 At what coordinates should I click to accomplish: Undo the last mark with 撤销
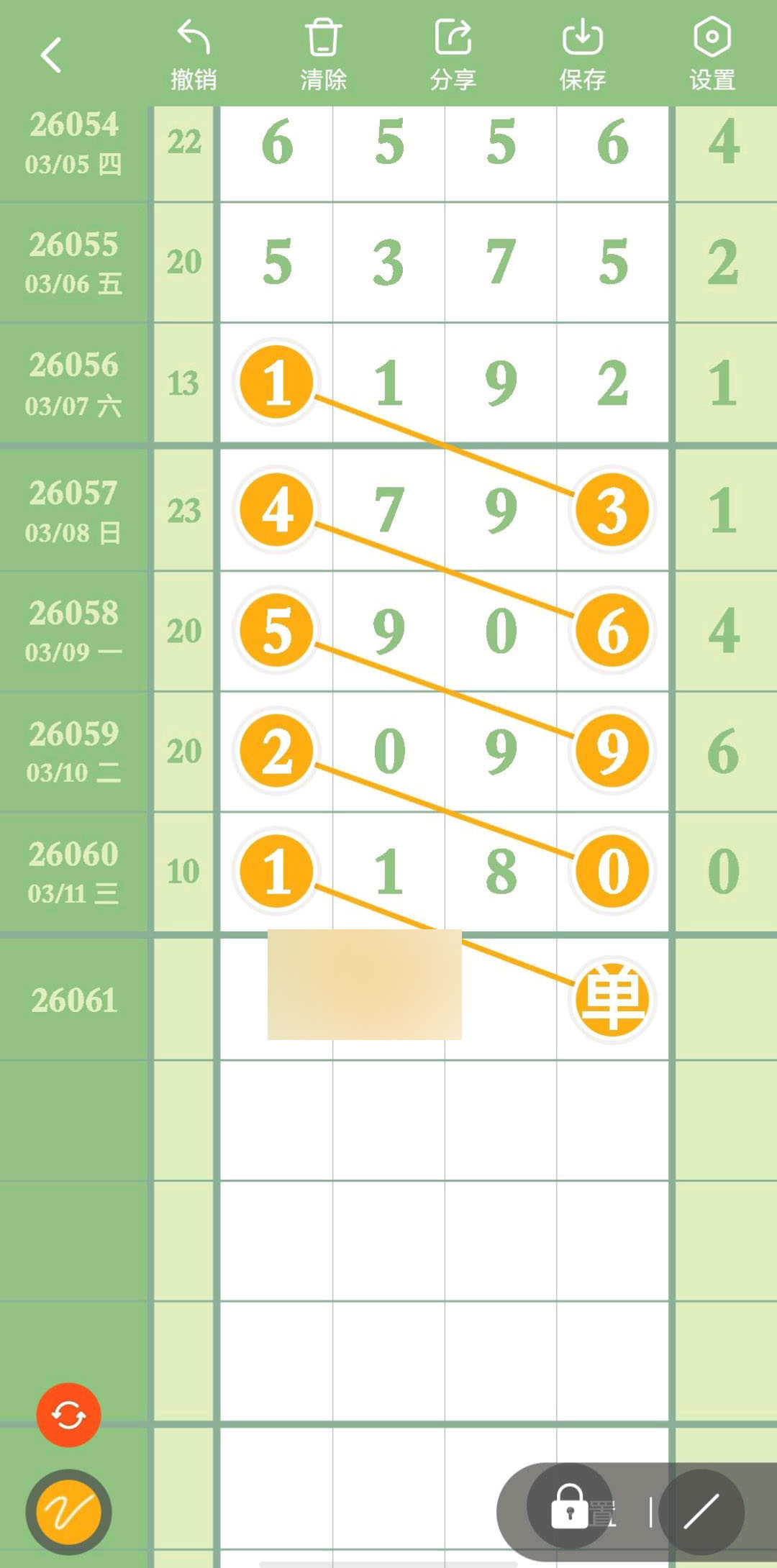point(194,55)
